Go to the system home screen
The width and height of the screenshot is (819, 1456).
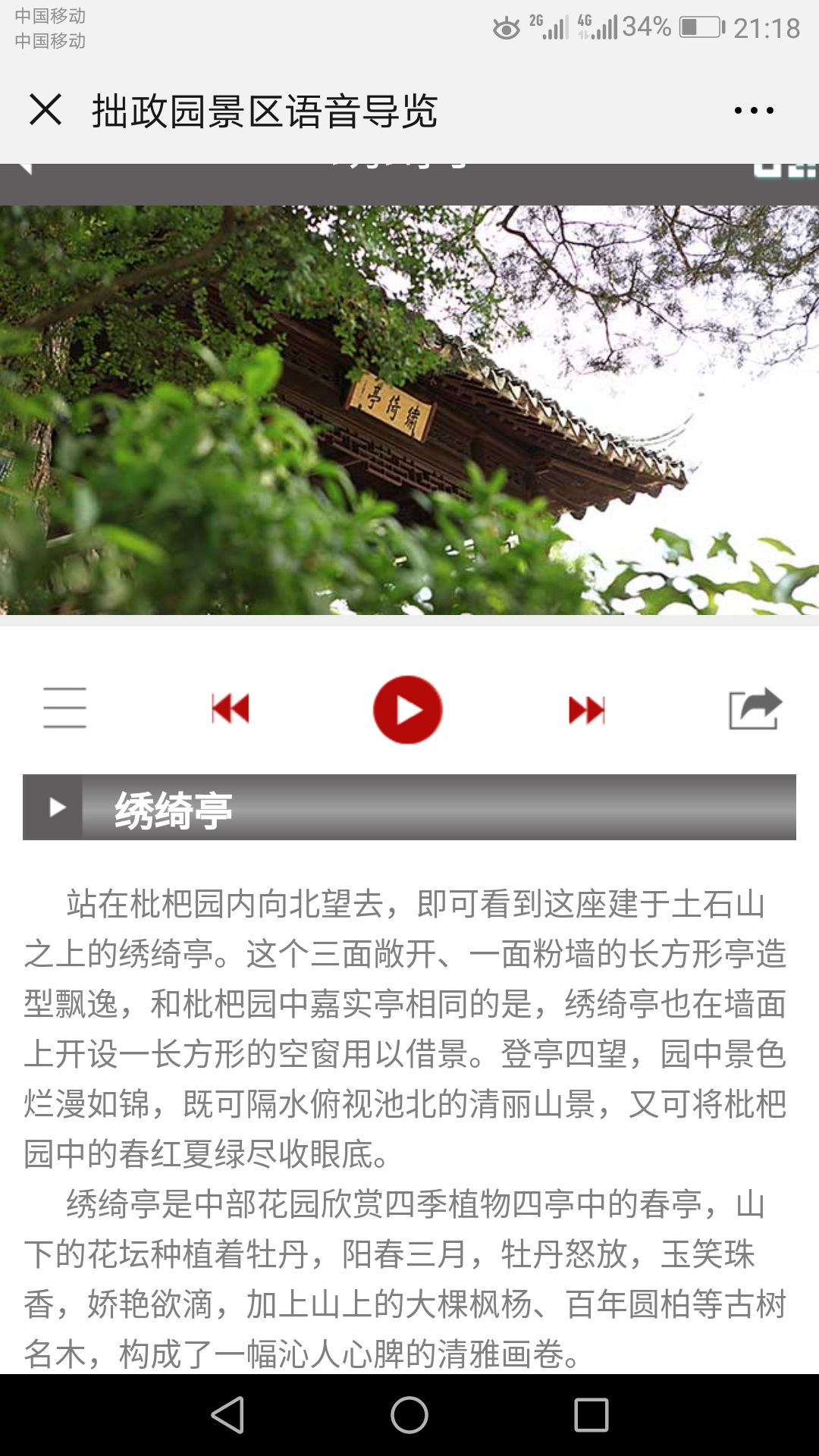tap(409, 1415)
